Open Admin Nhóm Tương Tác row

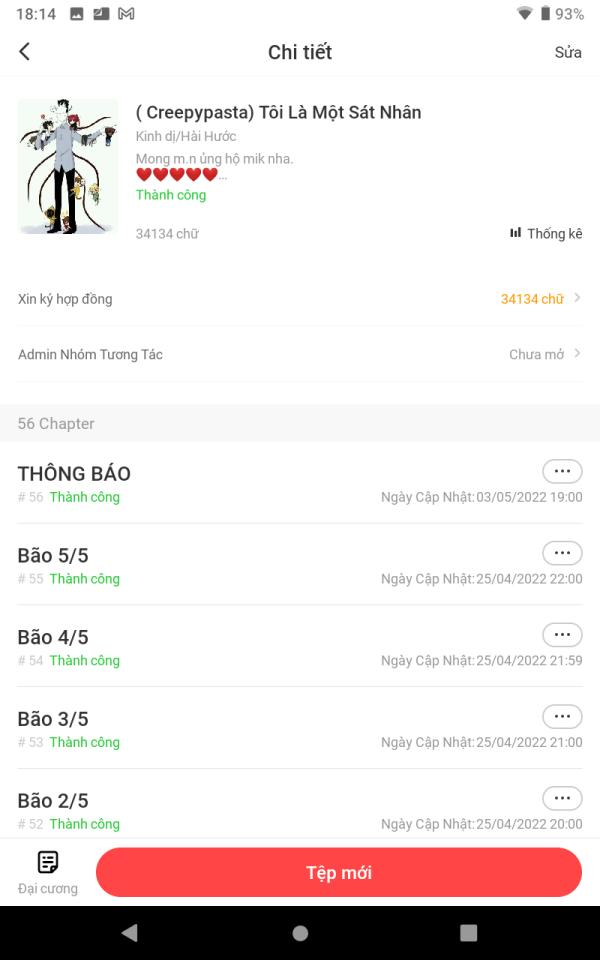tap(300, 354)
